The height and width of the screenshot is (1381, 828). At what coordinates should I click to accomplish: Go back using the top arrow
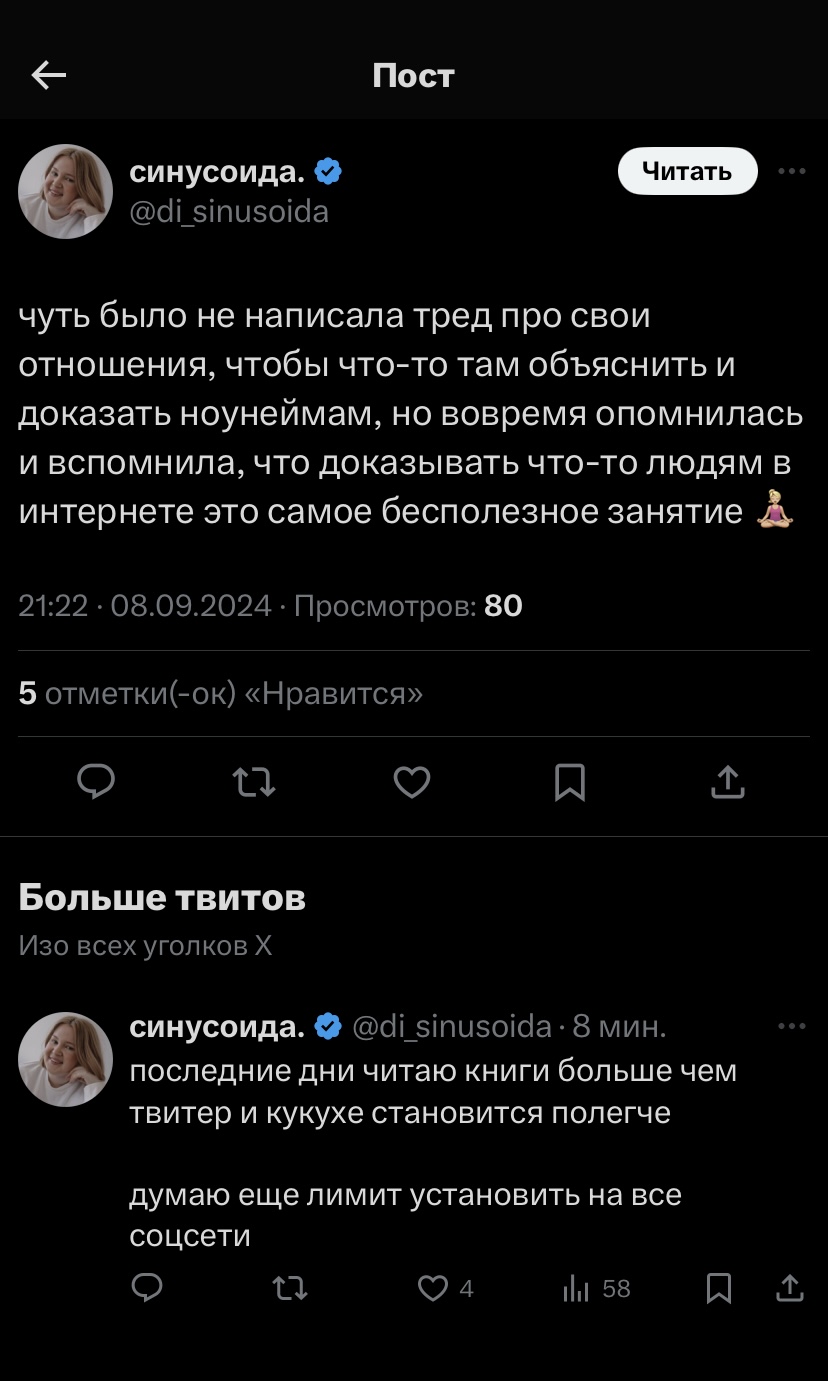[x=48, y=75]
